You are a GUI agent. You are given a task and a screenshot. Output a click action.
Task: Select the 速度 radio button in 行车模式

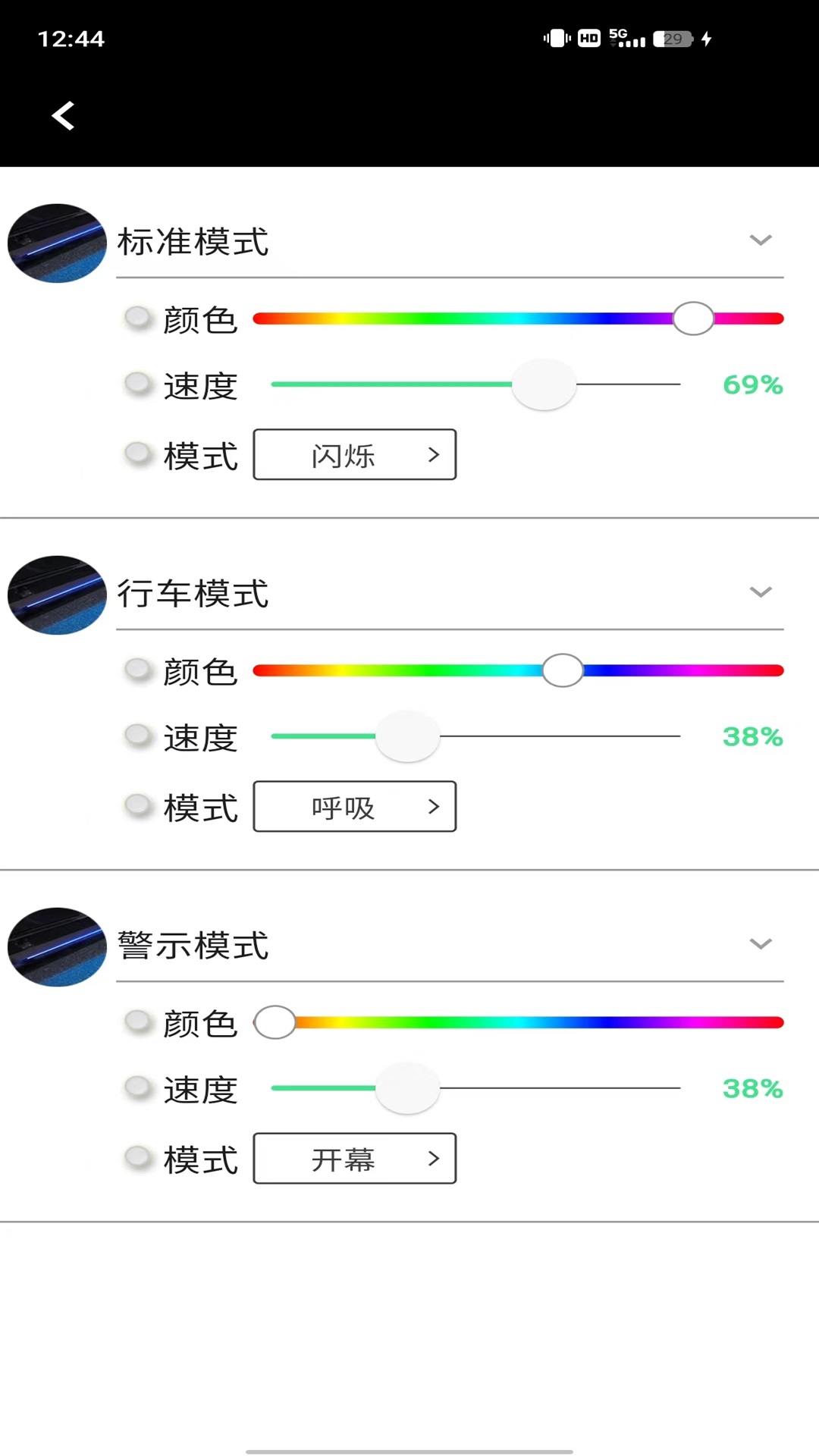(137, 736)
